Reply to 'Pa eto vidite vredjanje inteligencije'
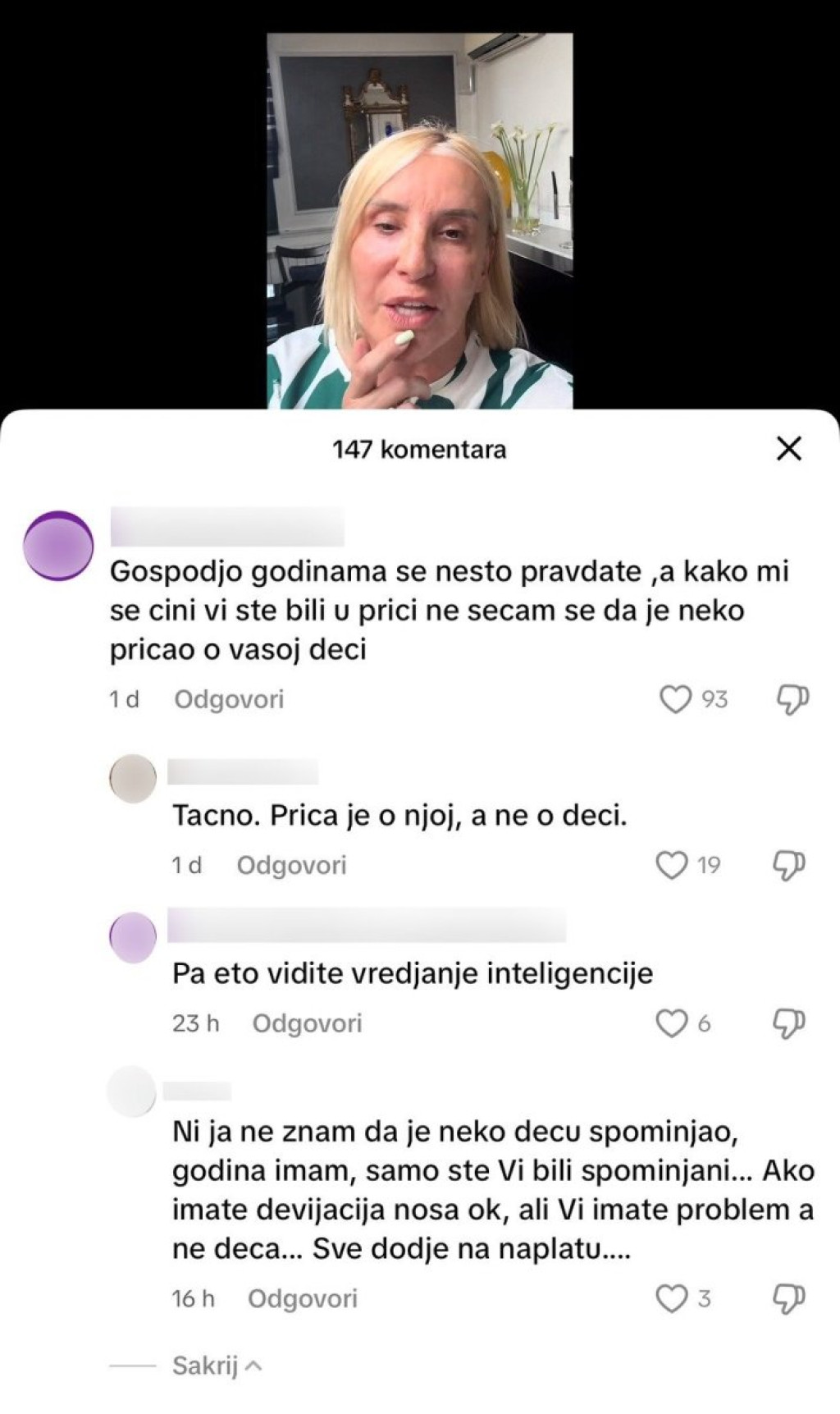This screenshot has width=840, height=1414. click(307, 1023)
